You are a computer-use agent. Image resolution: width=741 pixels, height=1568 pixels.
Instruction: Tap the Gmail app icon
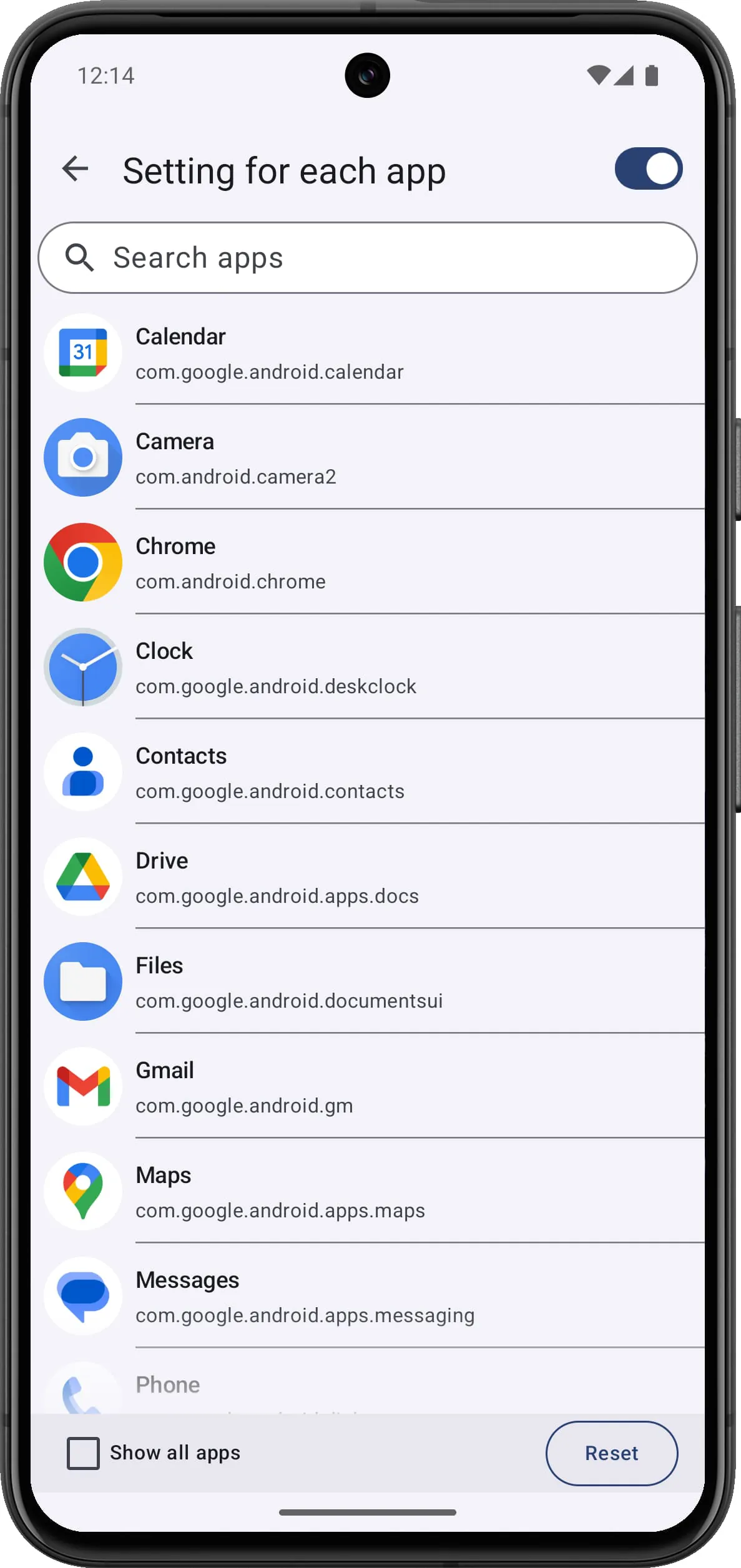tap(83, 1086)
